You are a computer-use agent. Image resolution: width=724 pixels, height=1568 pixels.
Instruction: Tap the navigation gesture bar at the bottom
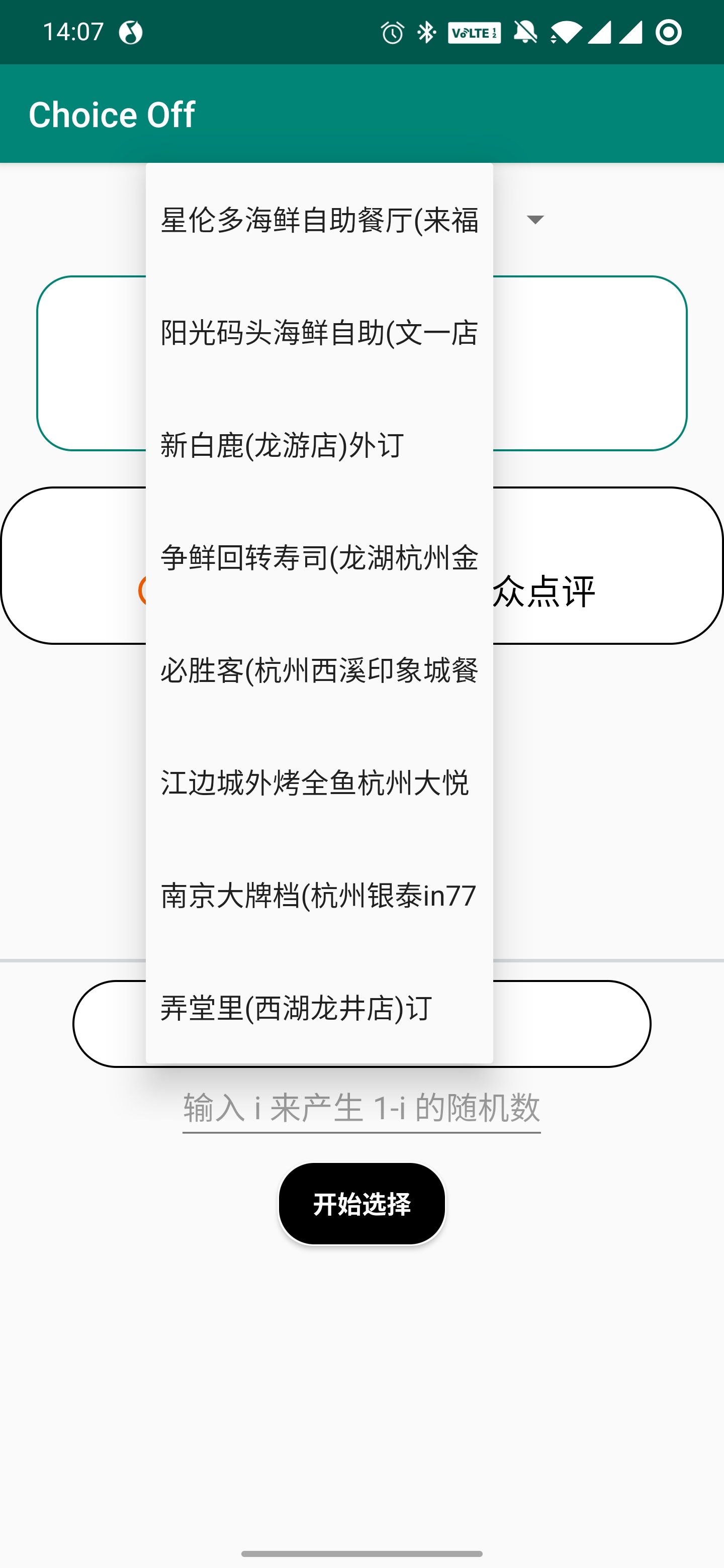point(361,1554)
